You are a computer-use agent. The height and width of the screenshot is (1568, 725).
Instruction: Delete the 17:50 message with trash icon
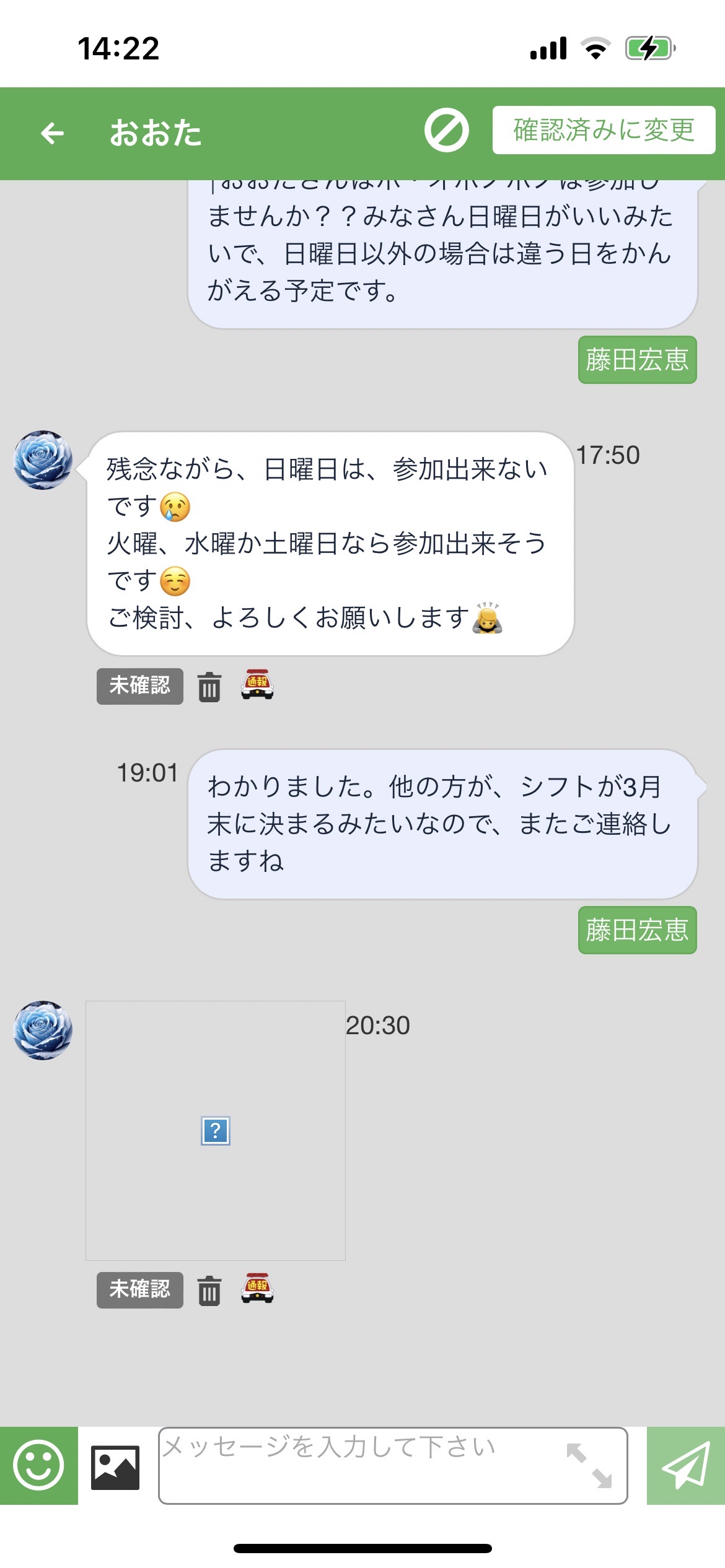pos(209,686)
